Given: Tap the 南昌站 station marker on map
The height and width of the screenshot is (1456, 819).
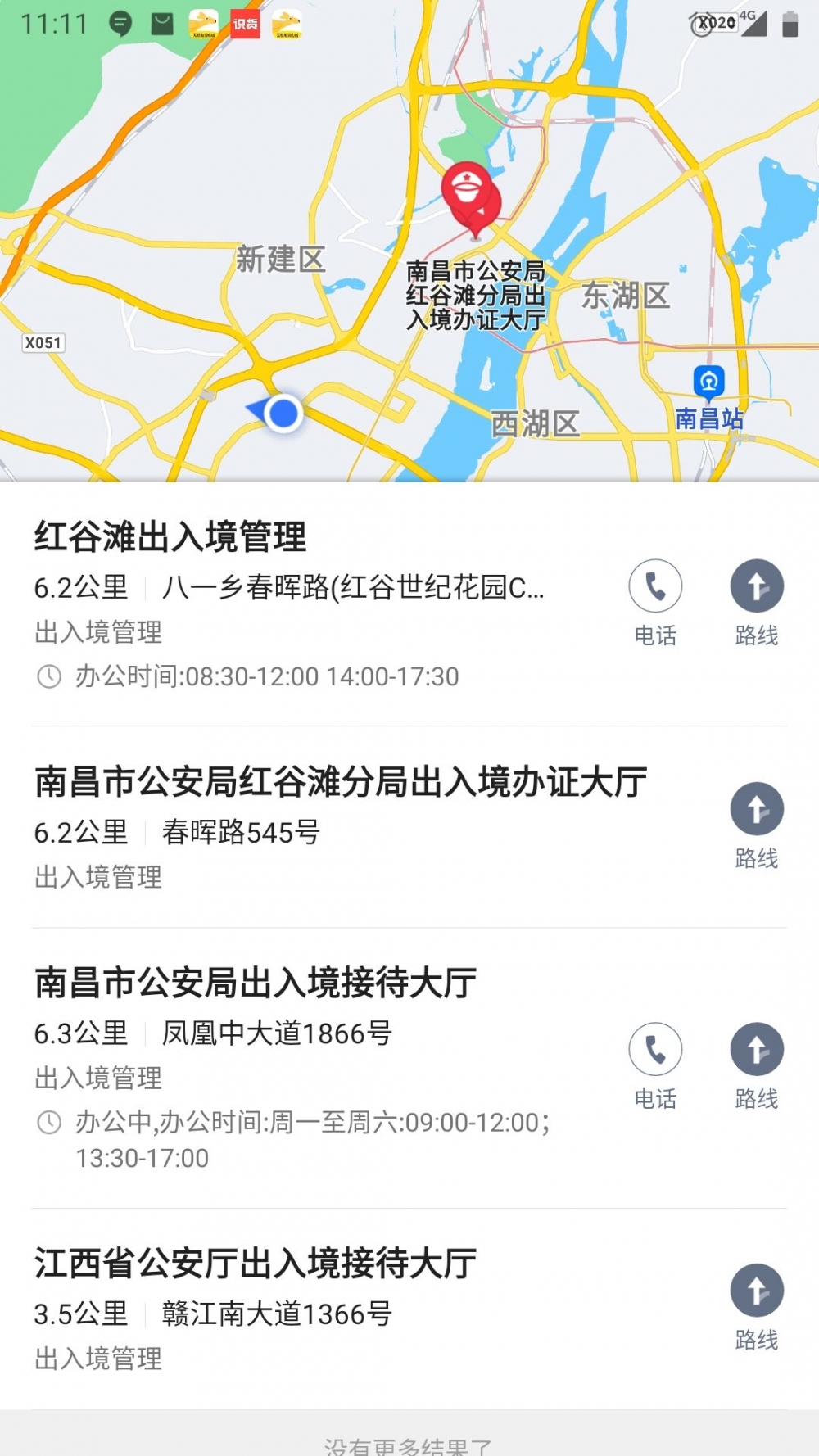Looking at the screenshot, I should click(708, 382).
